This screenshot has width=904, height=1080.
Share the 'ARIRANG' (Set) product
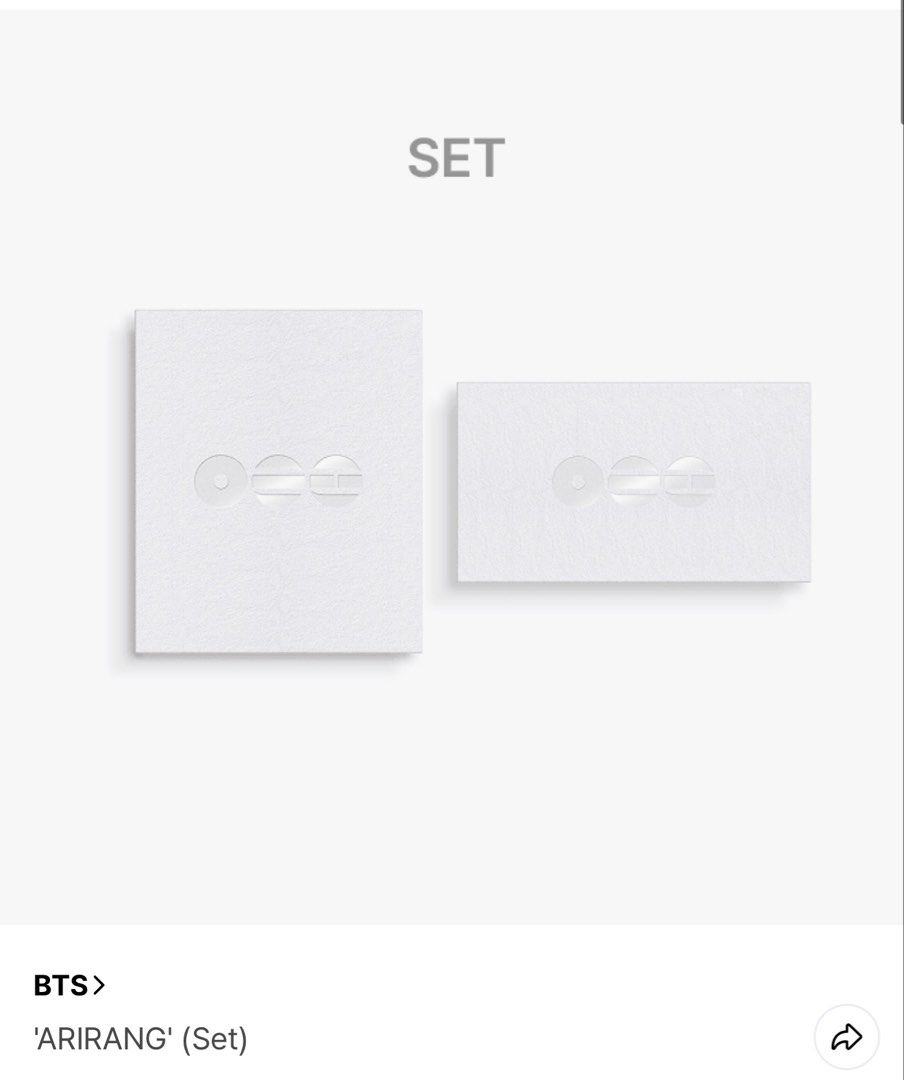tap(846, 1037)
